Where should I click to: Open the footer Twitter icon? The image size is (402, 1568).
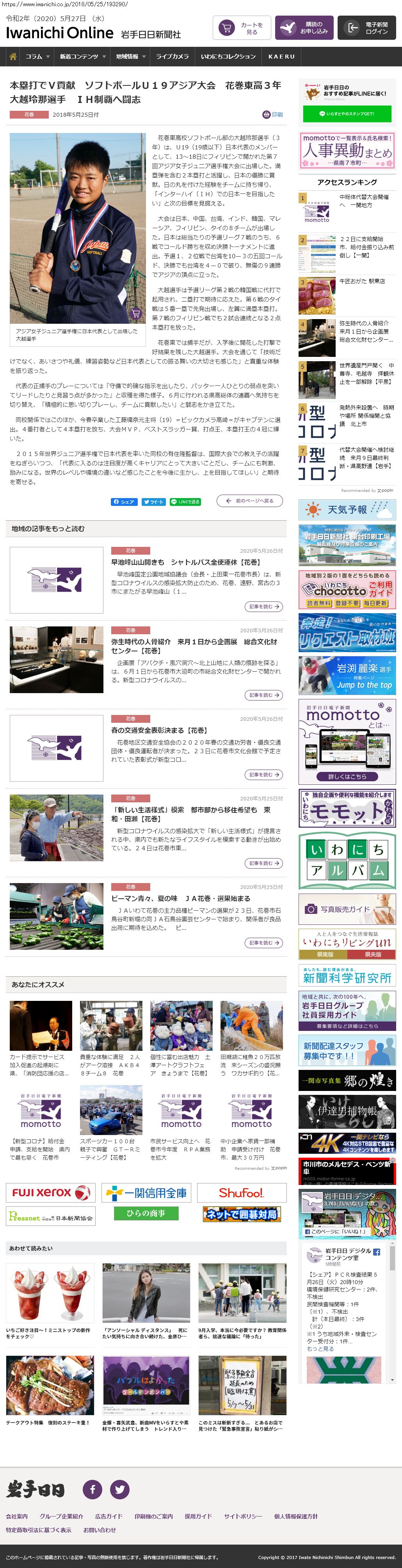click(x=119, y=1489)
